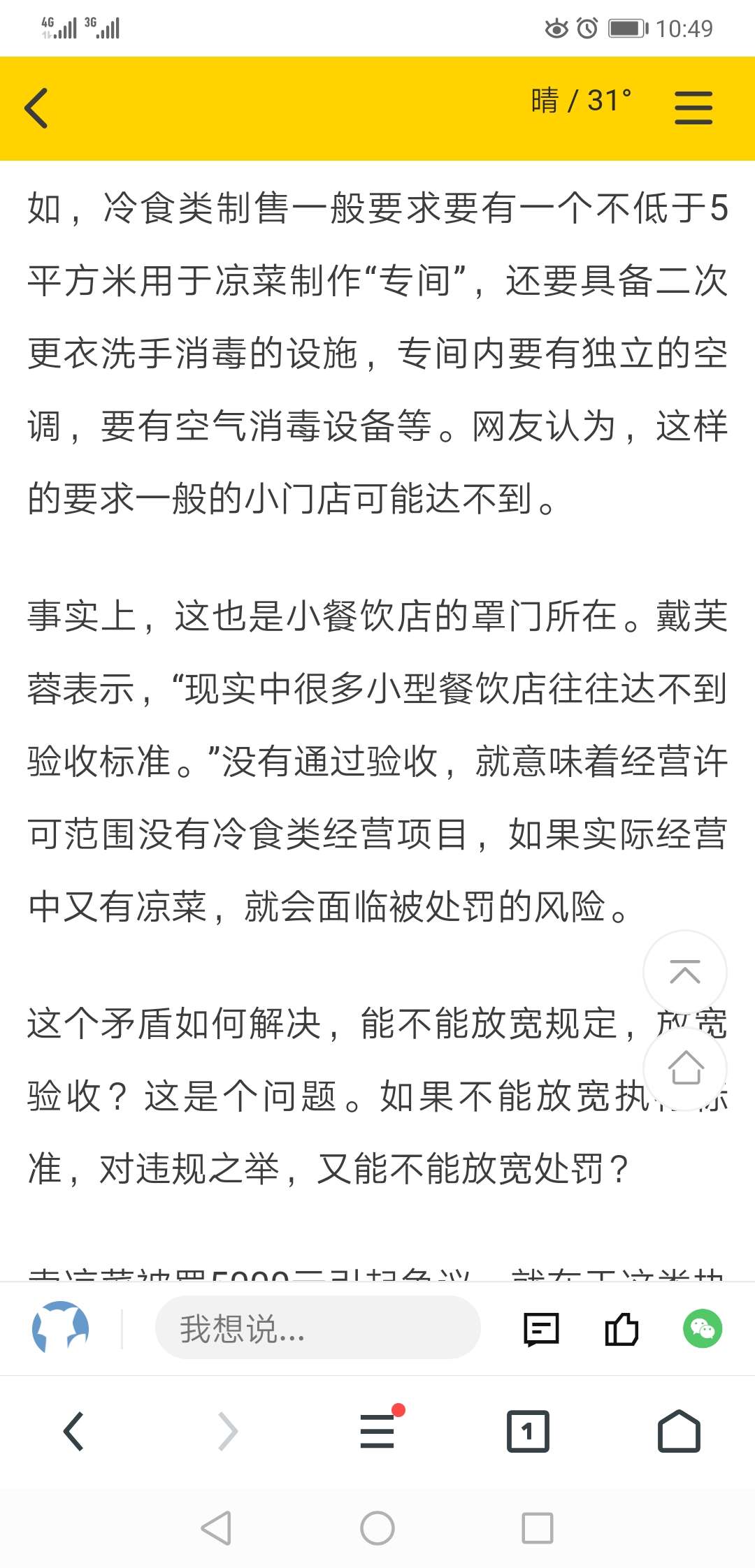Open the hamburger menu in the header
Image resolution: width=755 pixels, height=1568 pixels.
(x=693, y=108)
